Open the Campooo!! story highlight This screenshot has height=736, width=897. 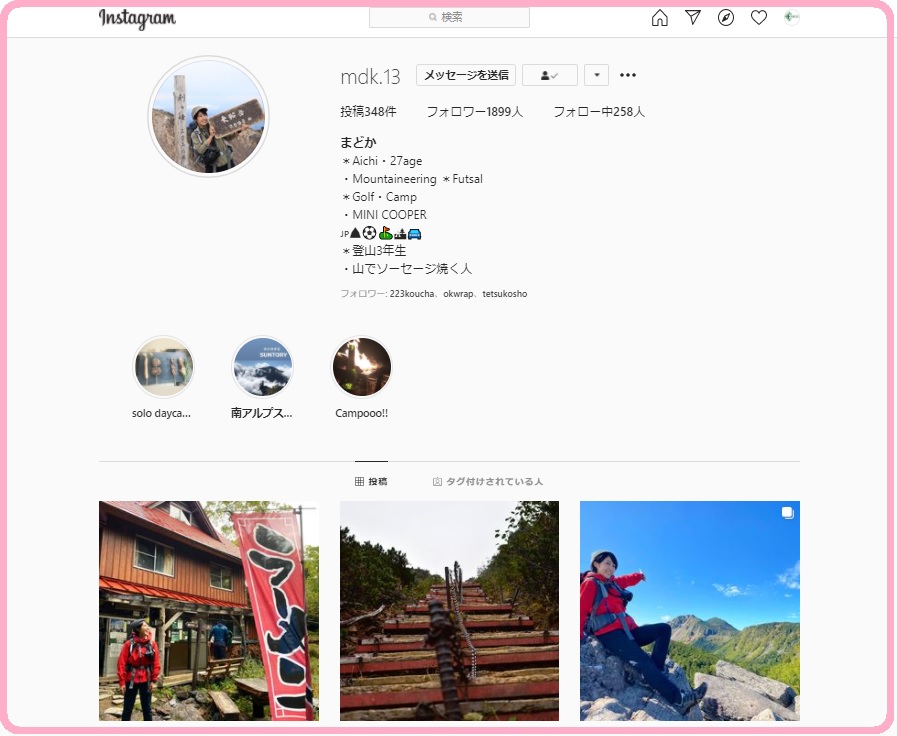361,367
